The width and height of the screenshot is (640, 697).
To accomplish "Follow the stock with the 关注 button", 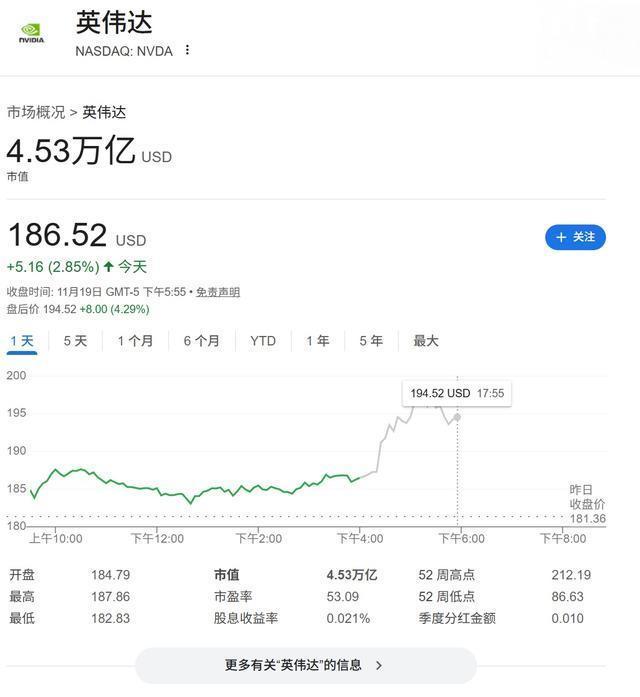I will pyautogui.click(x=575, y=237).
